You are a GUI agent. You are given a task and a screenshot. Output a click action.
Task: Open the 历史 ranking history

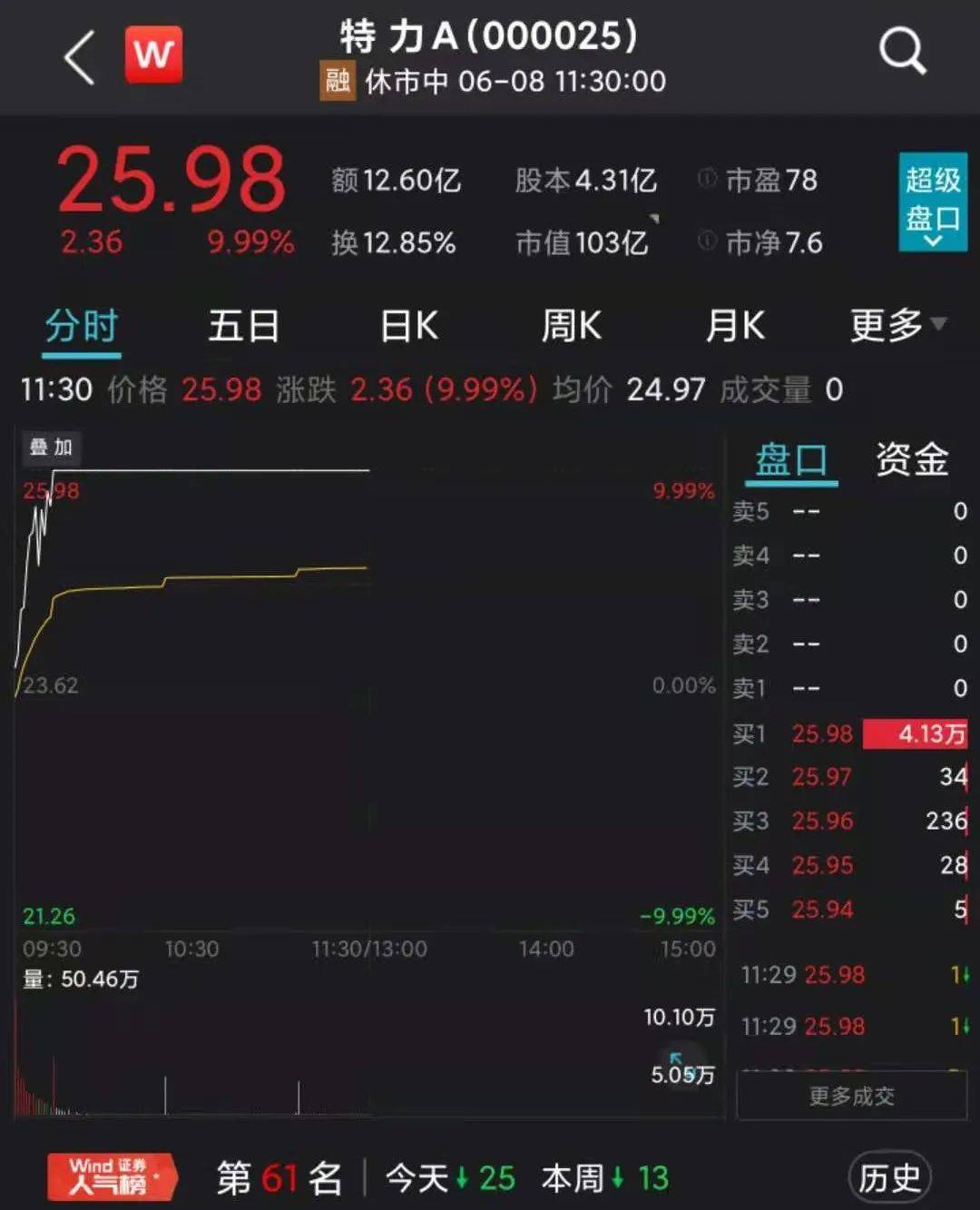(889, 1178)
